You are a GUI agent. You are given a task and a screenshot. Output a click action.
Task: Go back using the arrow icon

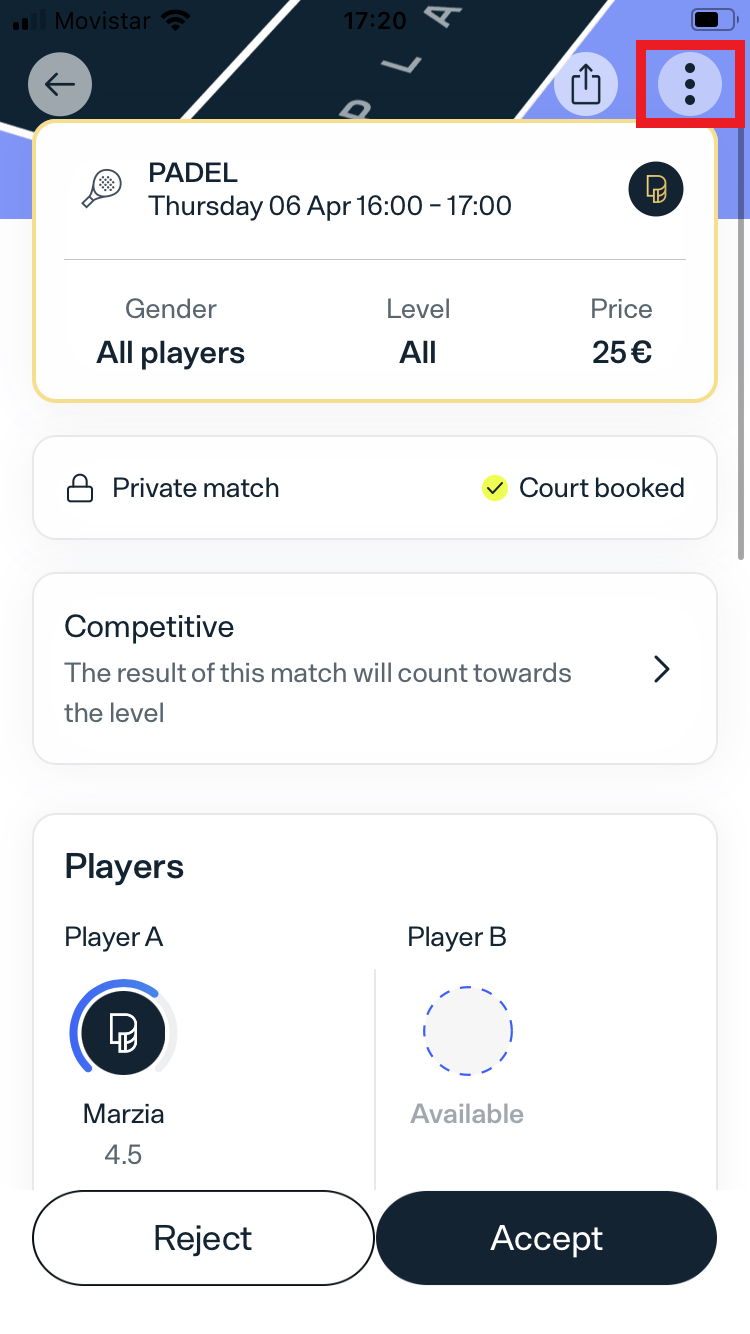(x=60, y=84)
